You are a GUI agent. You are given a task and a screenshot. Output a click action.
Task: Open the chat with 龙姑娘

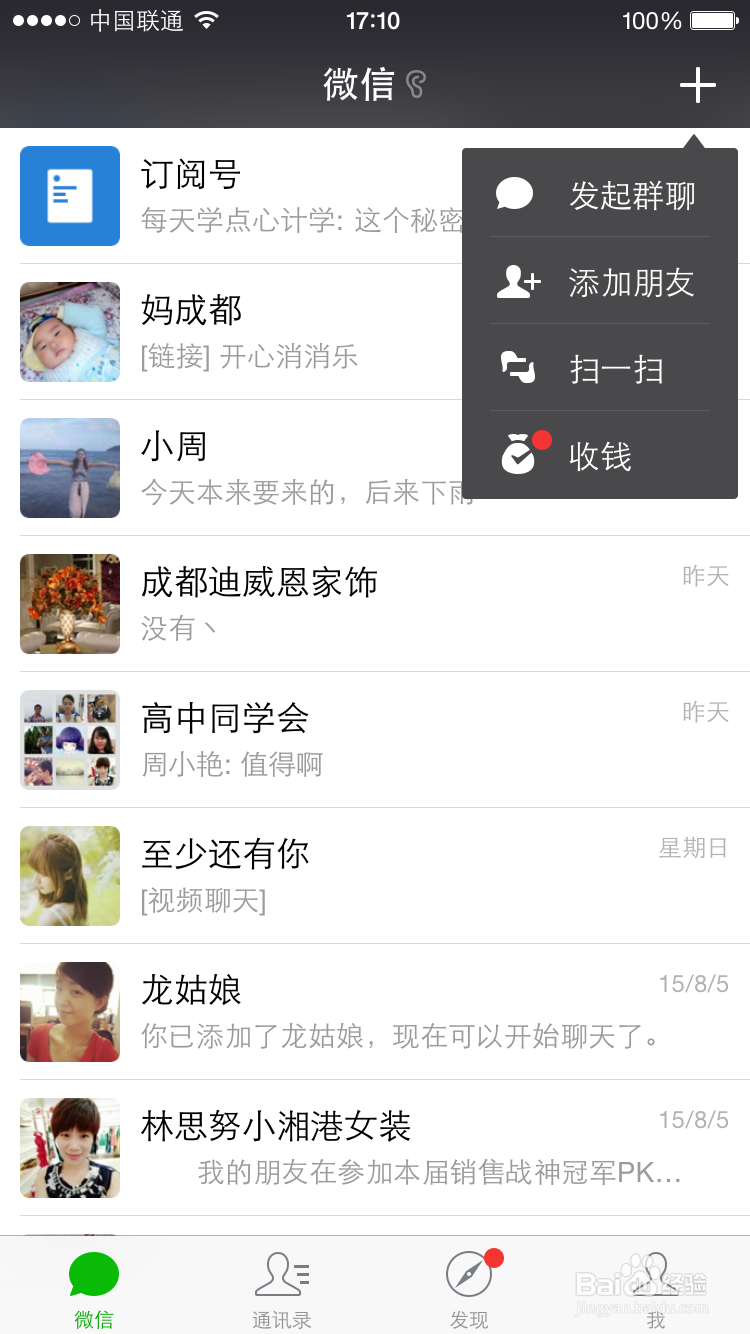click(x=375, y=1012)
